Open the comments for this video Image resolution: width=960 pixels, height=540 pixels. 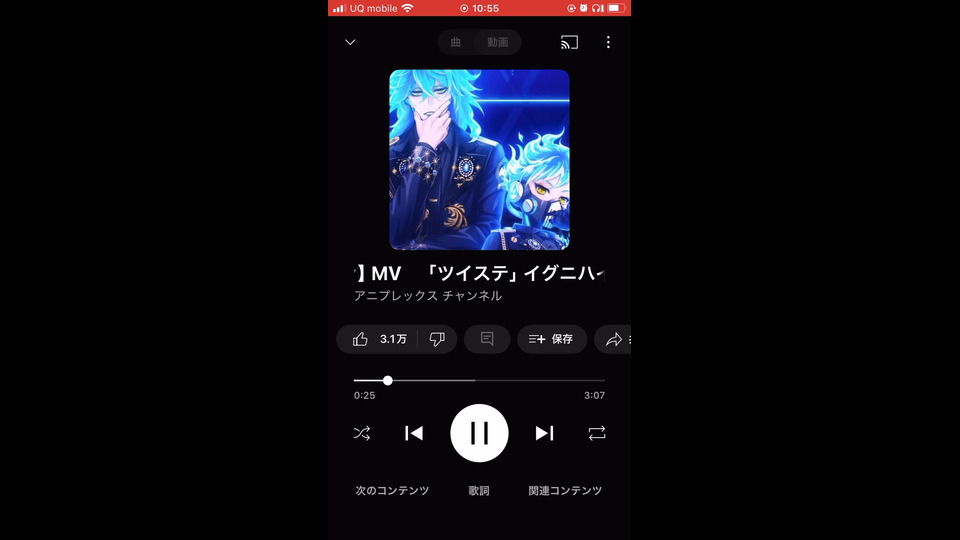[x=487, y=339]
